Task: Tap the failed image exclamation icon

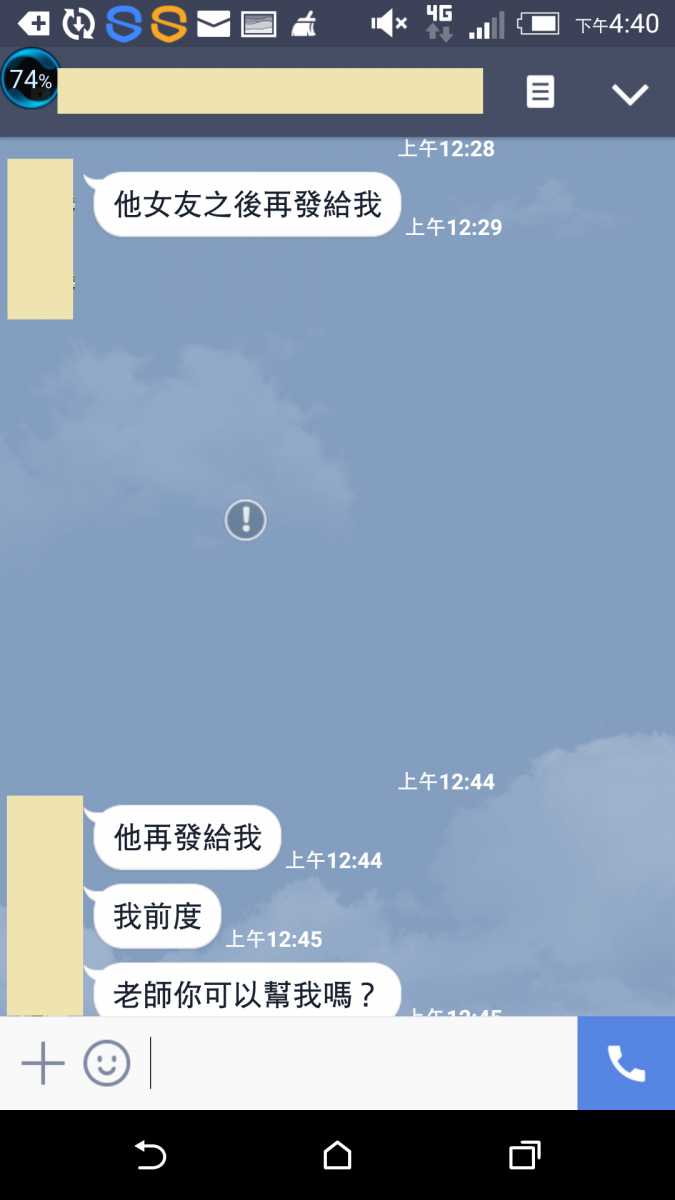Action: point(245,520)
